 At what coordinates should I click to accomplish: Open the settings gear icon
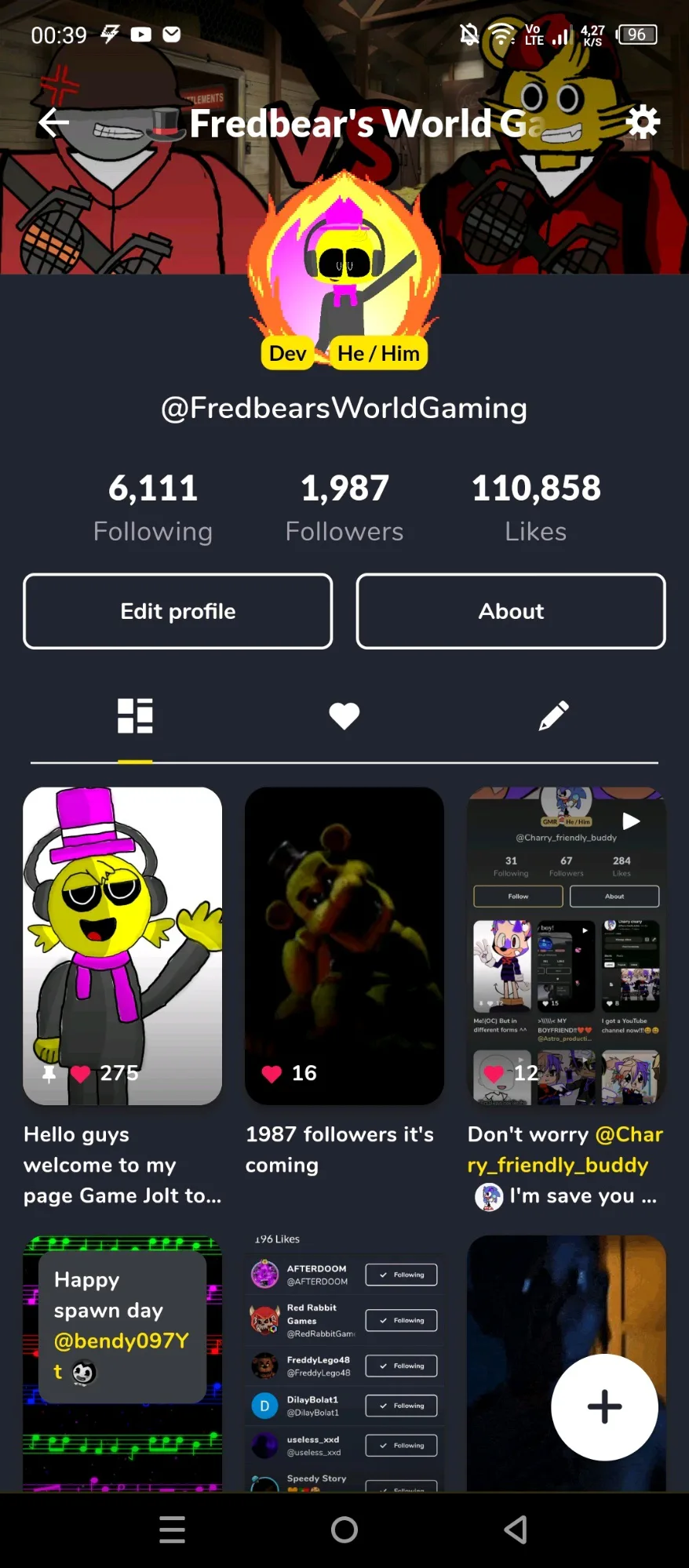643,122
